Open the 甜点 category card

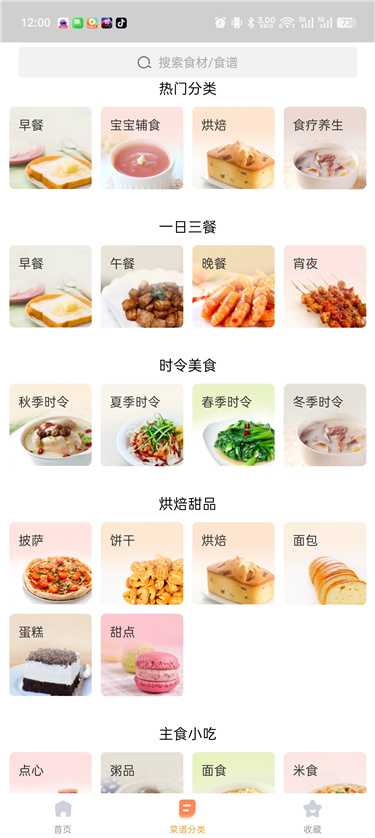pos(142,655)
